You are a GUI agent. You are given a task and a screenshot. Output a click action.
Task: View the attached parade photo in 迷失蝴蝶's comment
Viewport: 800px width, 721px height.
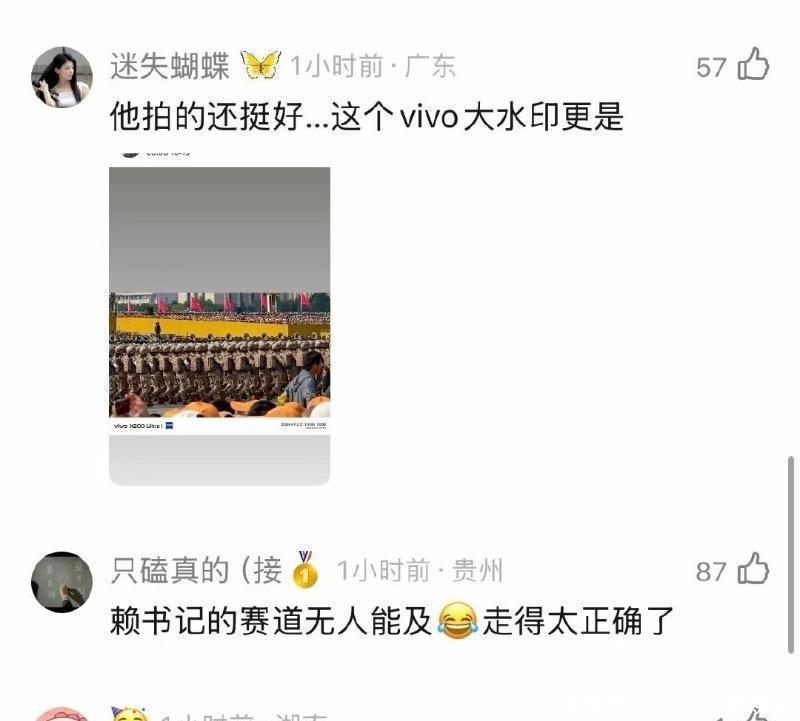click(x=219, y=323)
